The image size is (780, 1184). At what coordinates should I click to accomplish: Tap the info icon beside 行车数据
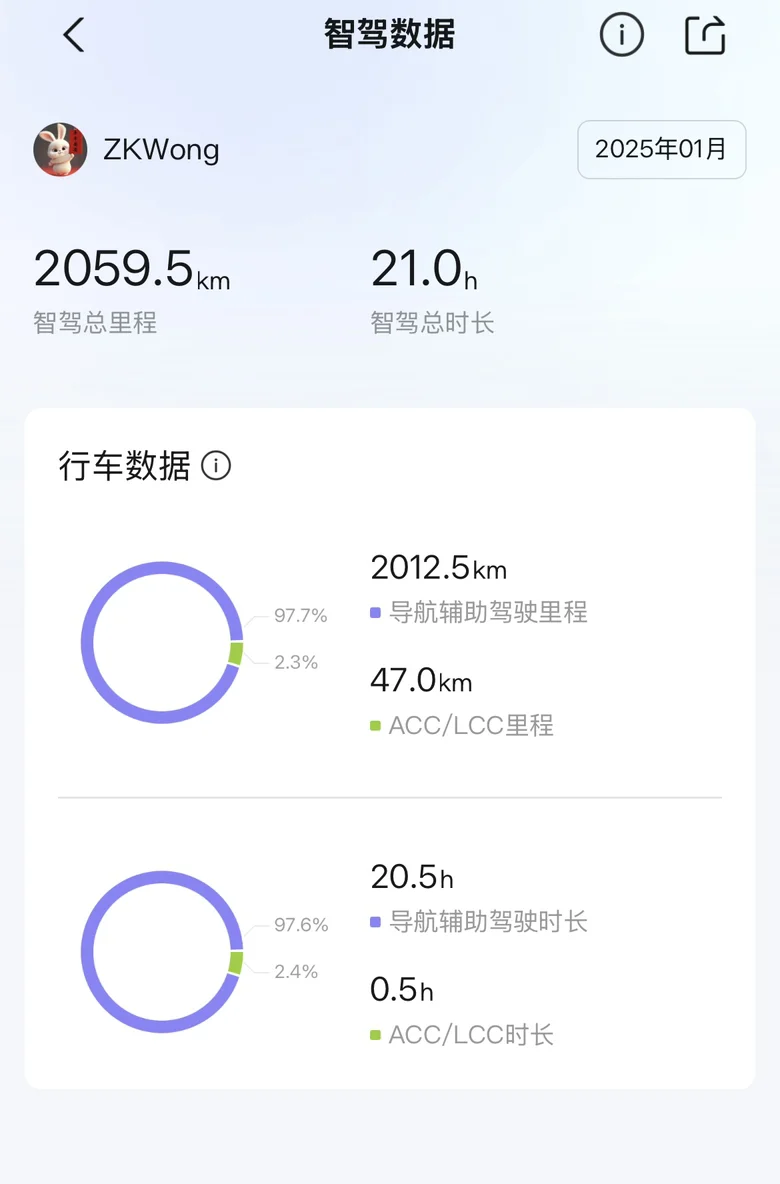216,466
